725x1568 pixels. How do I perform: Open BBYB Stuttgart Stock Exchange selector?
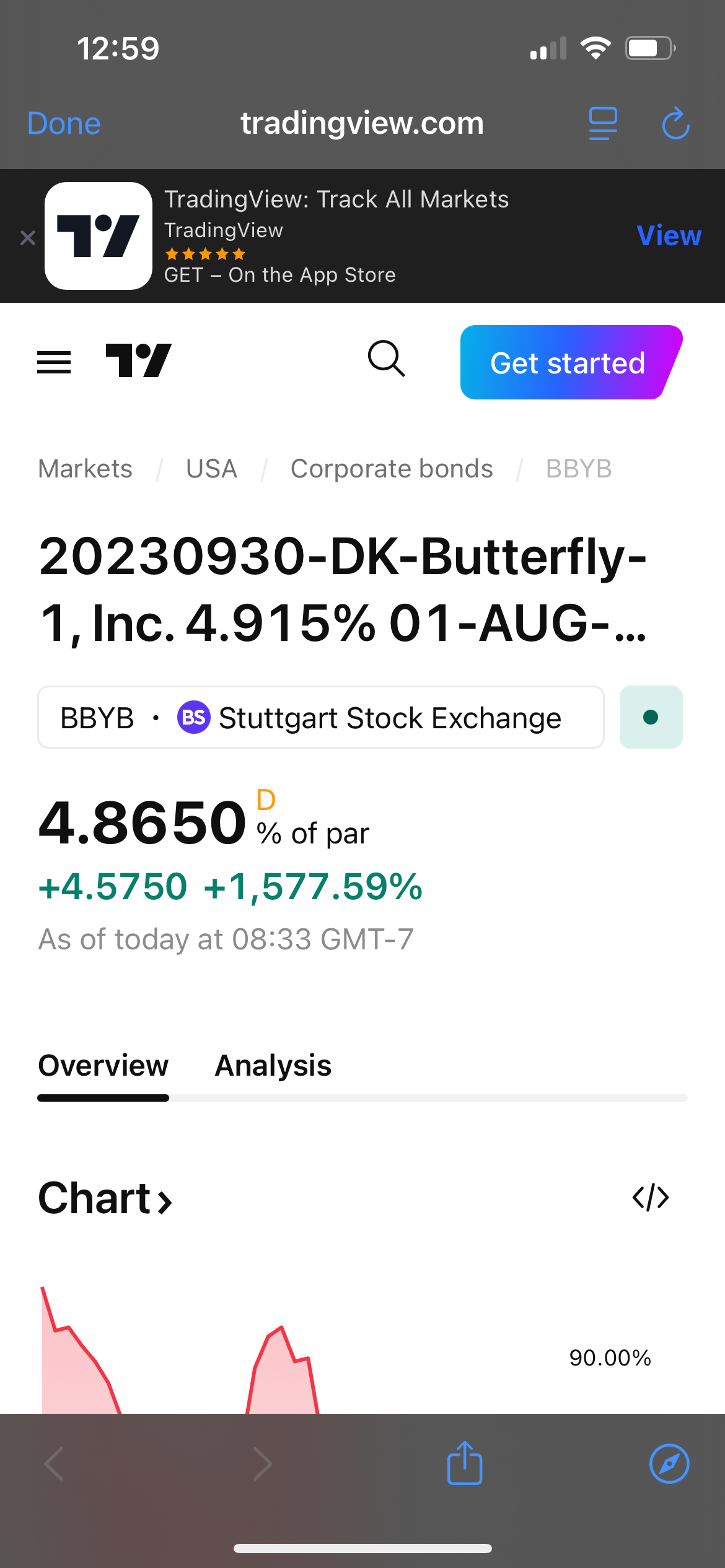(320, 717)
